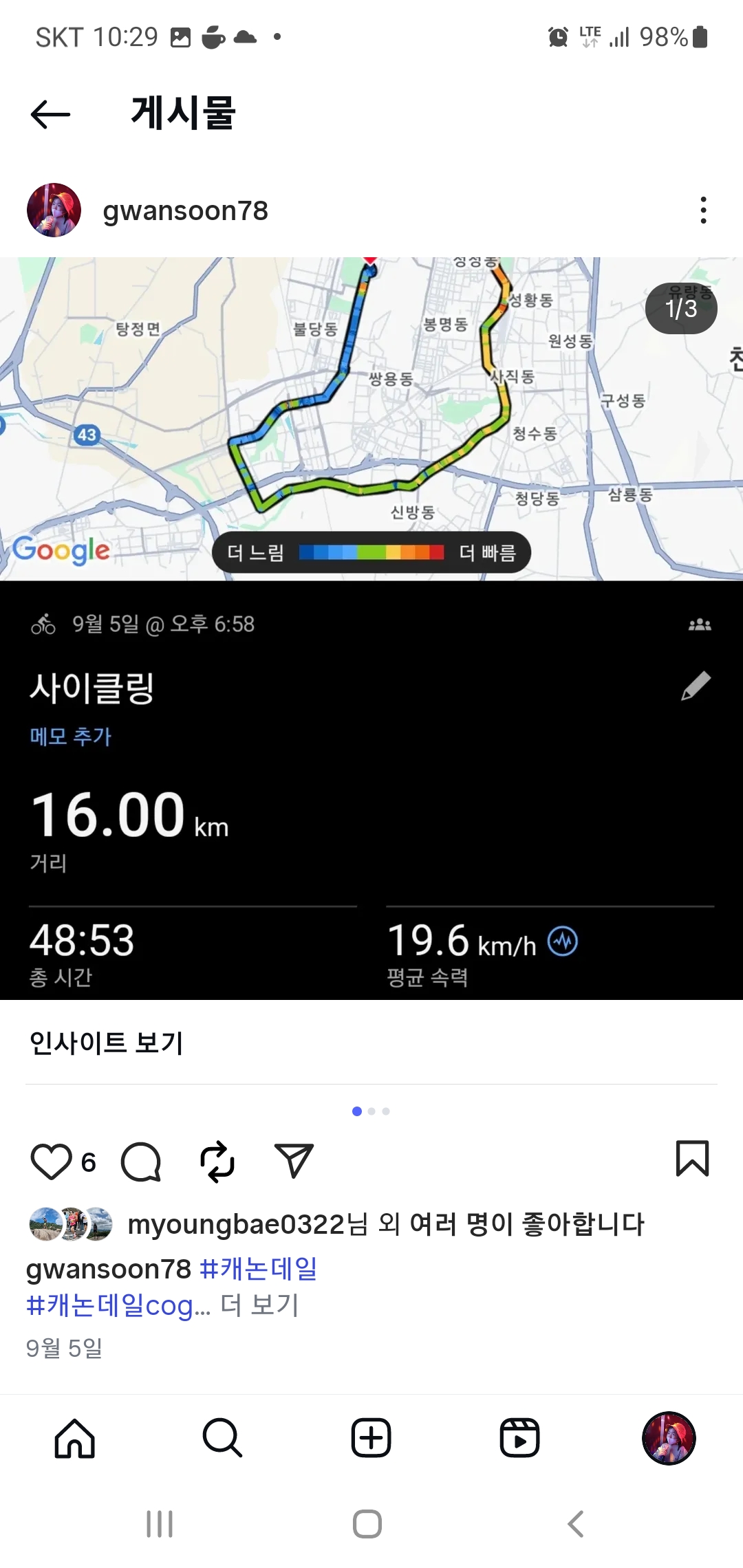This screenshot has height=1568, width=743.
Task: Expand the caption with 더 보기
Action: point(259,1305)
